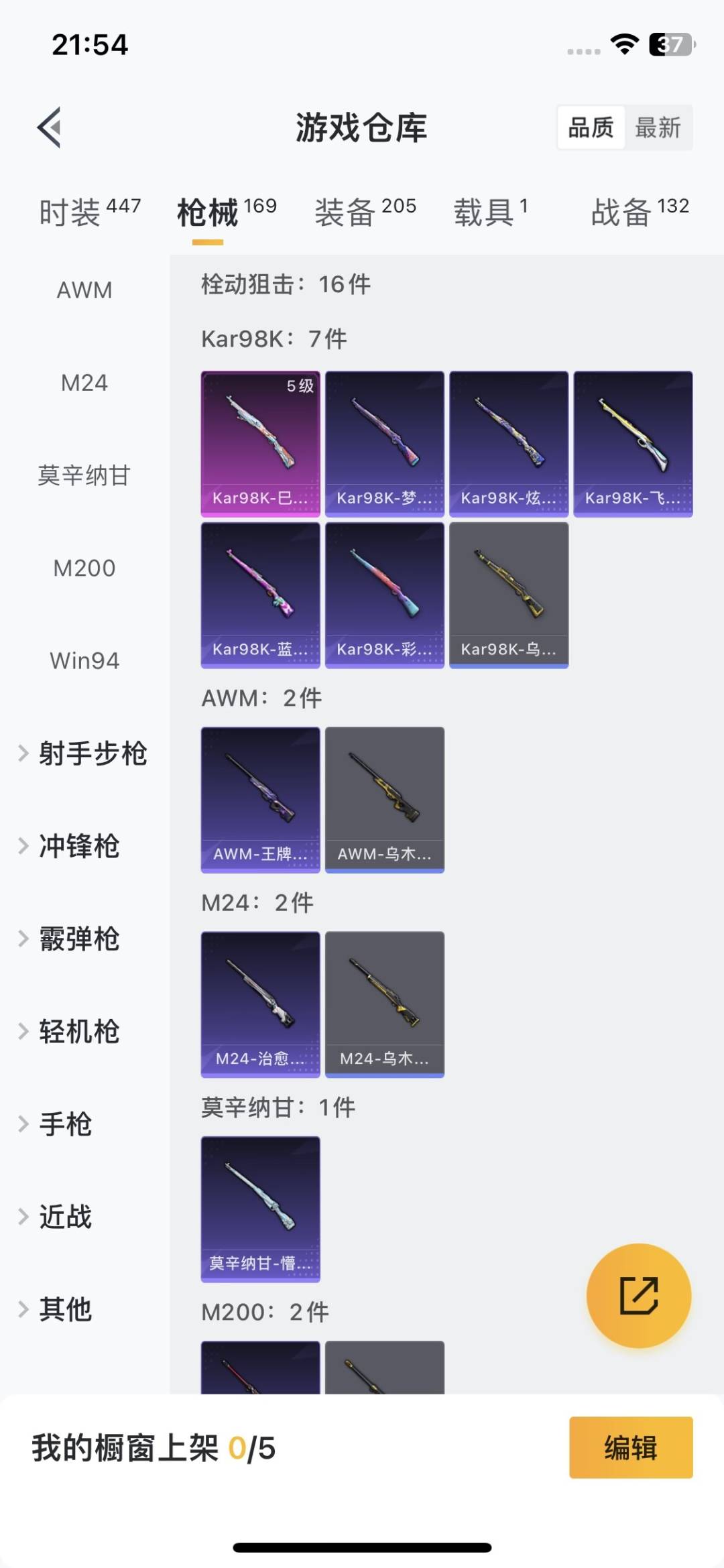The width and height of the screenshot is (724, 1568).
Task: Switch to the 装备 tab
Action: pyautogui.click(x=365, y=212)
